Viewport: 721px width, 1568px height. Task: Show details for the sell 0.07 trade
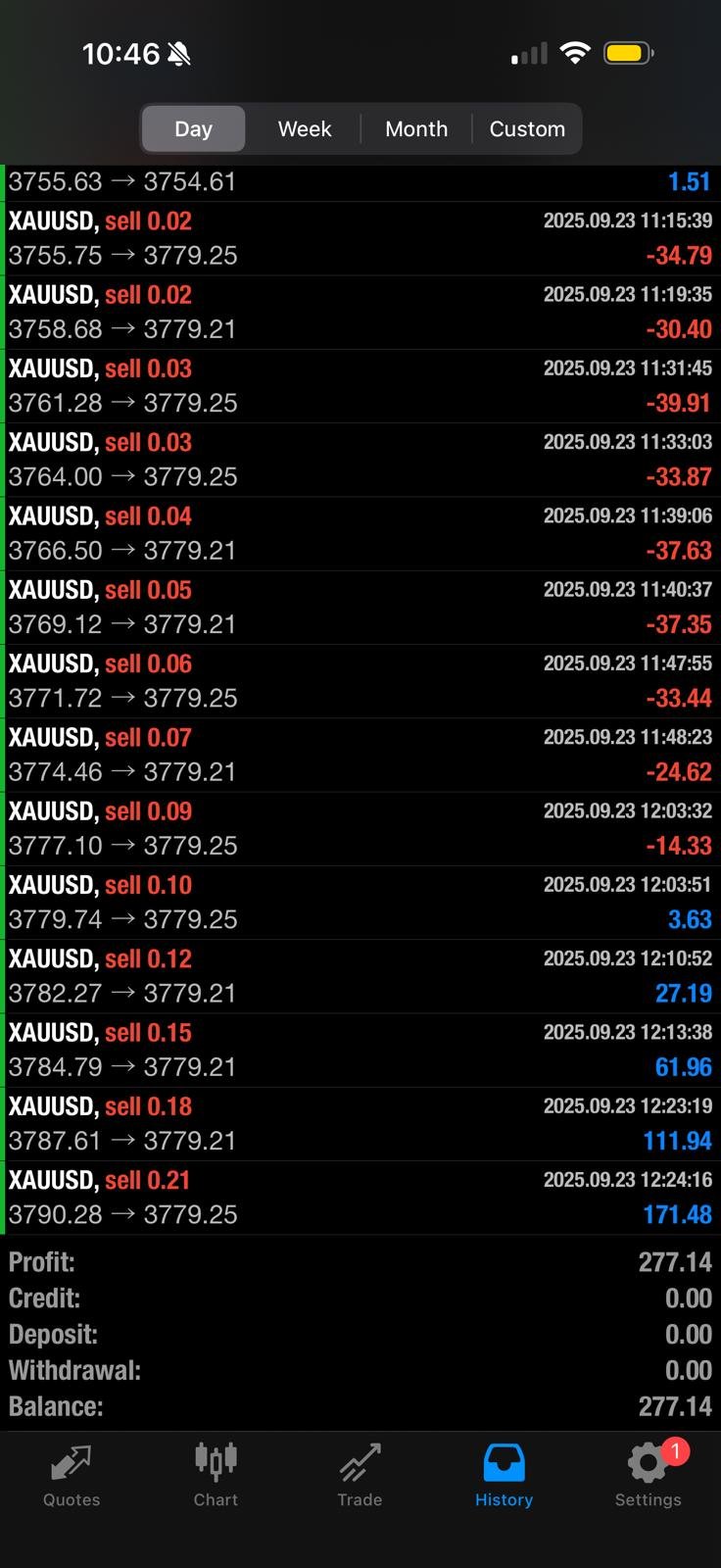click(360, 755)
